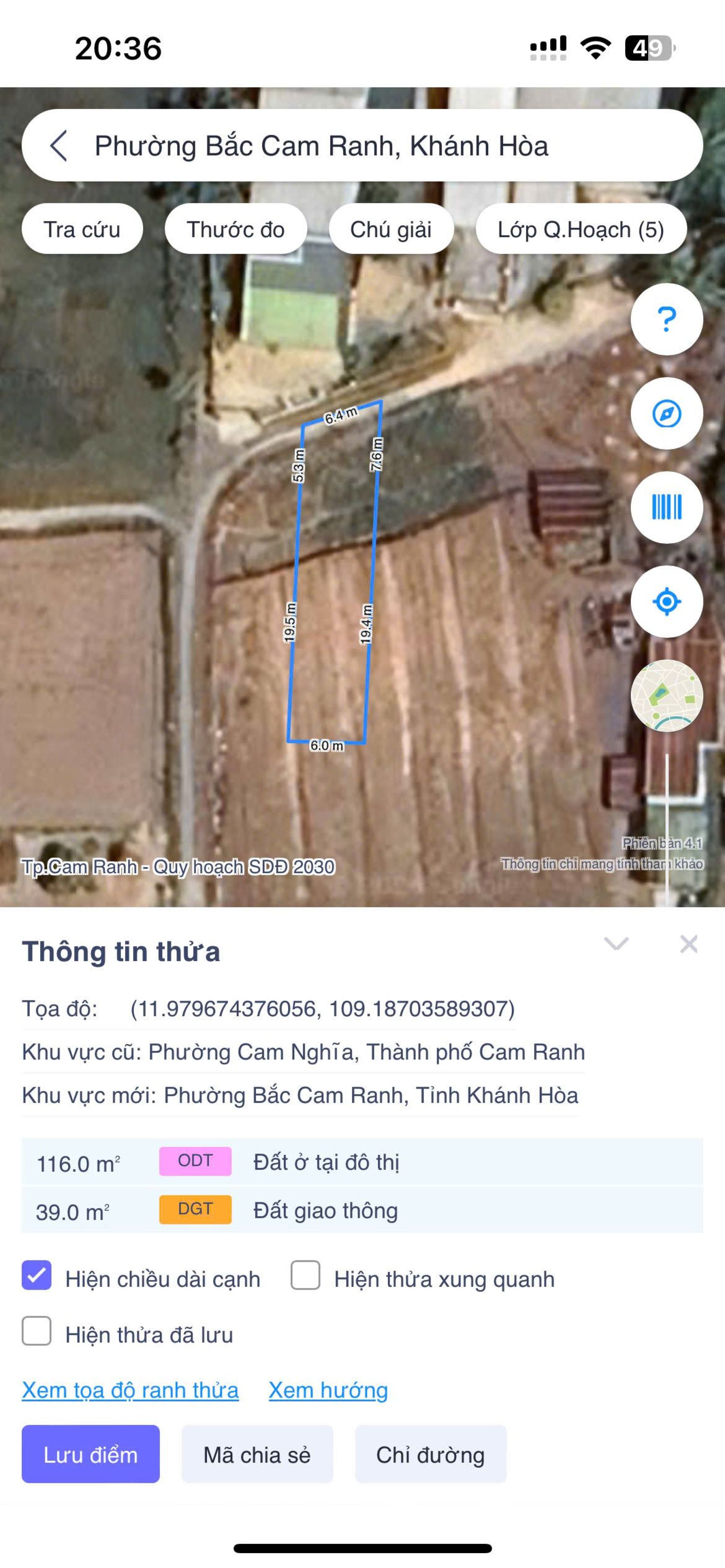
Task: Go back using the search bar arrow
Action: (x=58, y=146)
